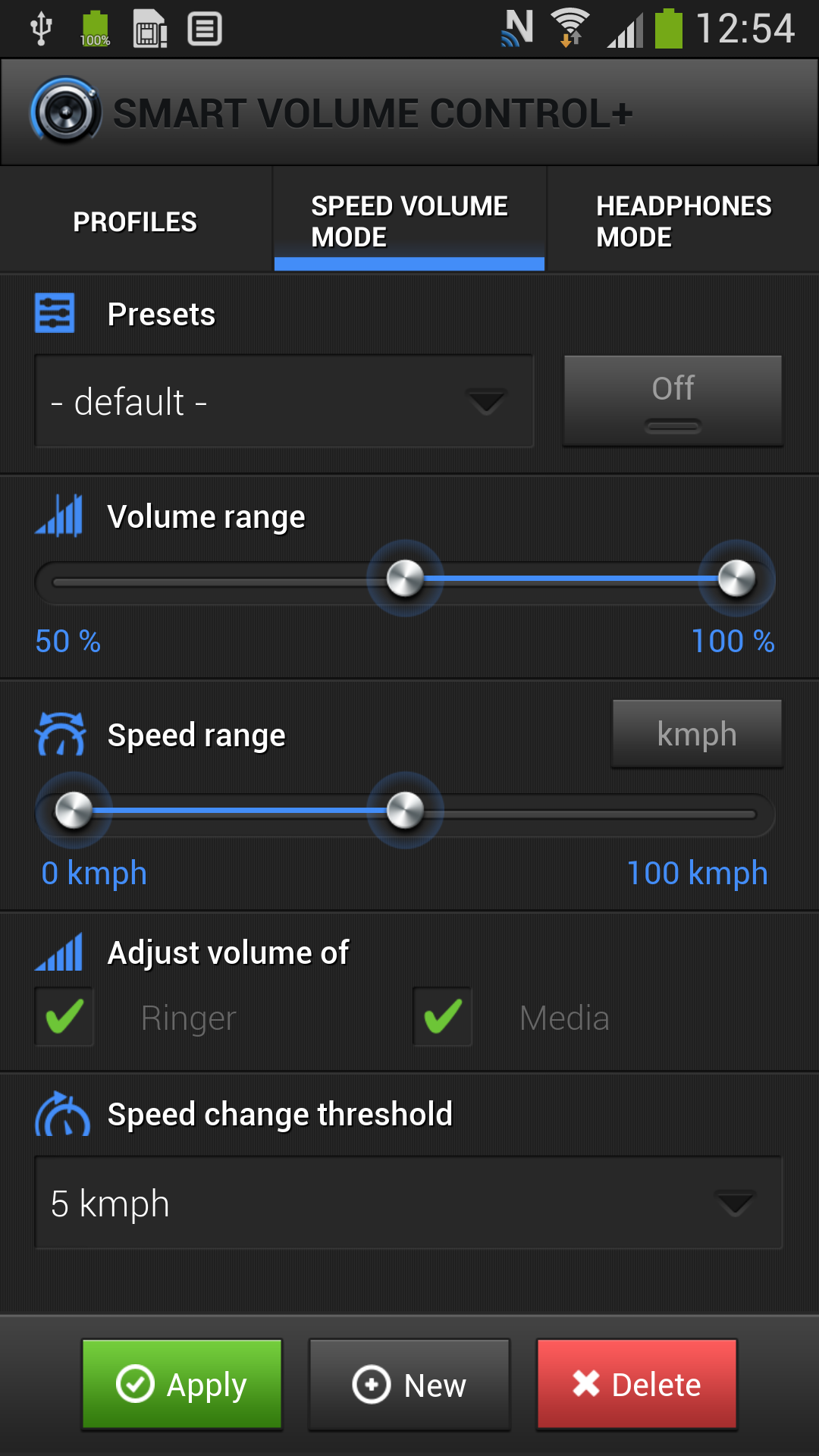Click the USB connection status icon

tap(39, 28)
